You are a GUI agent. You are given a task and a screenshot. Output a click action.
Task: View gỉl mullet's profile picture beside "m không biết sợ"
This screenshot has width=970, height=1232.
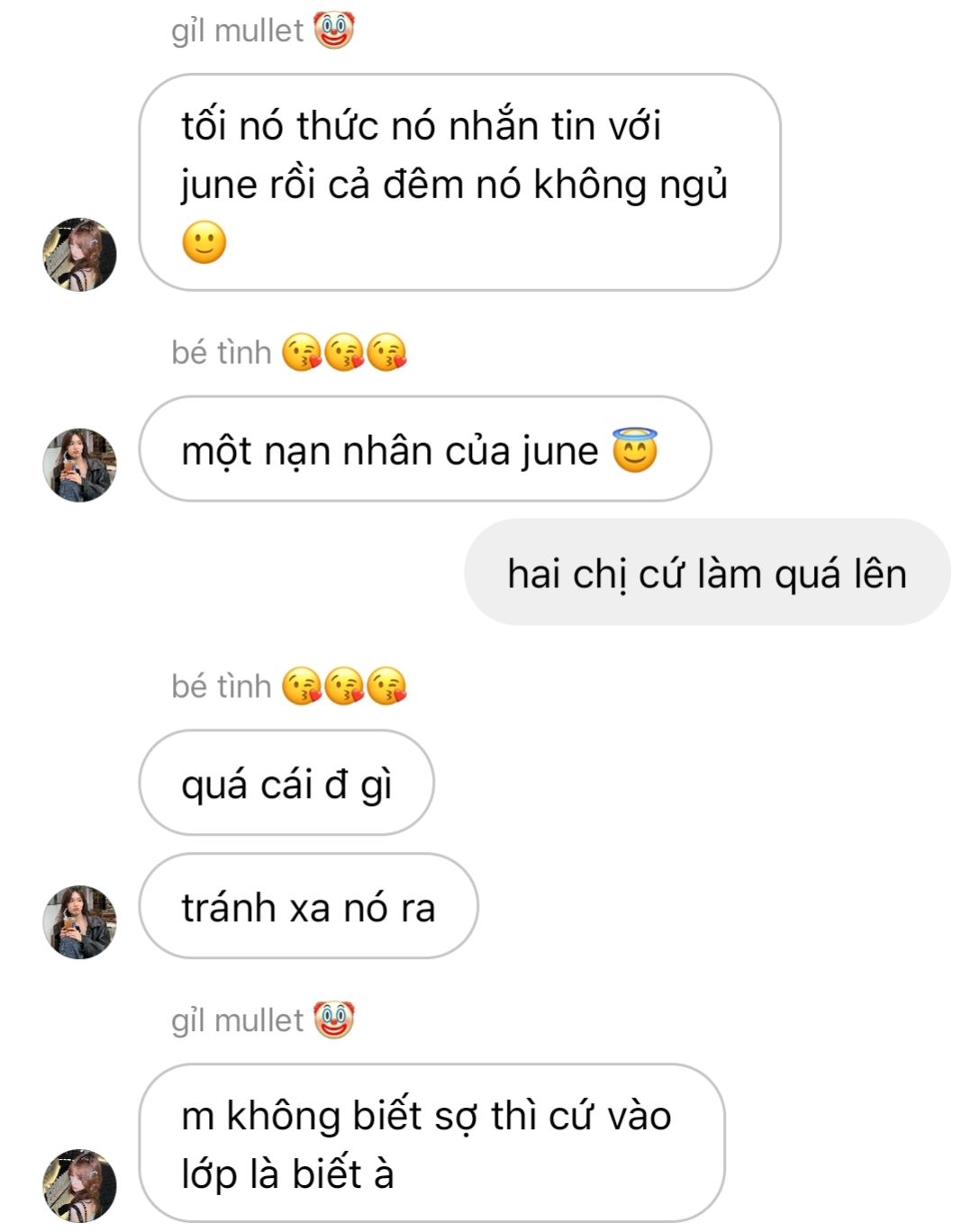(79, 1185)
